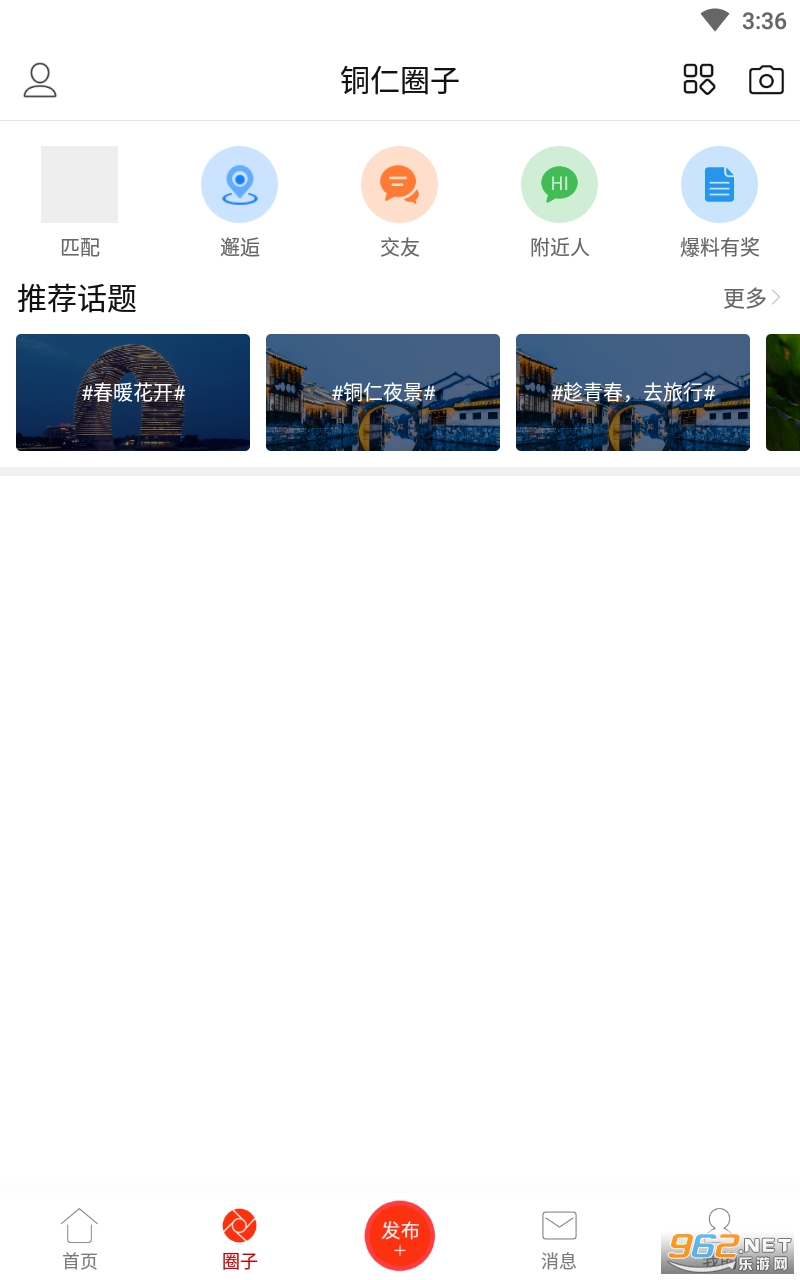Open the #铜仁夜景# topic card
This screenshot has height=1280, width=800.
383,392
